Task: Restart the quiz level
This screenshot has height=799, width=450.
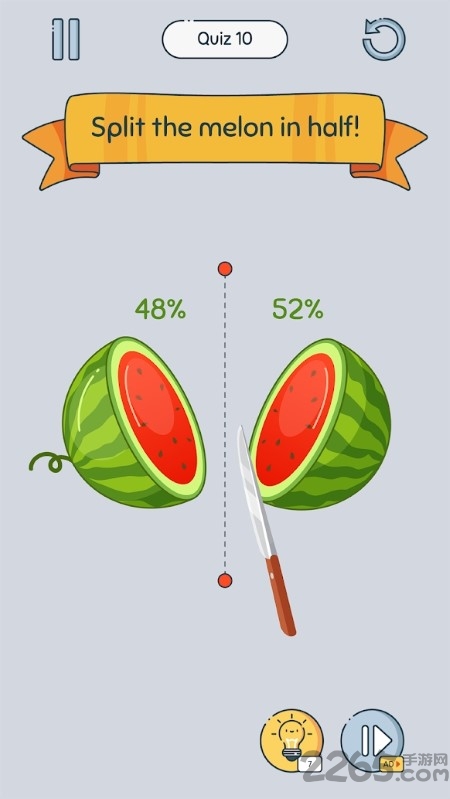Action: [384, 39]
